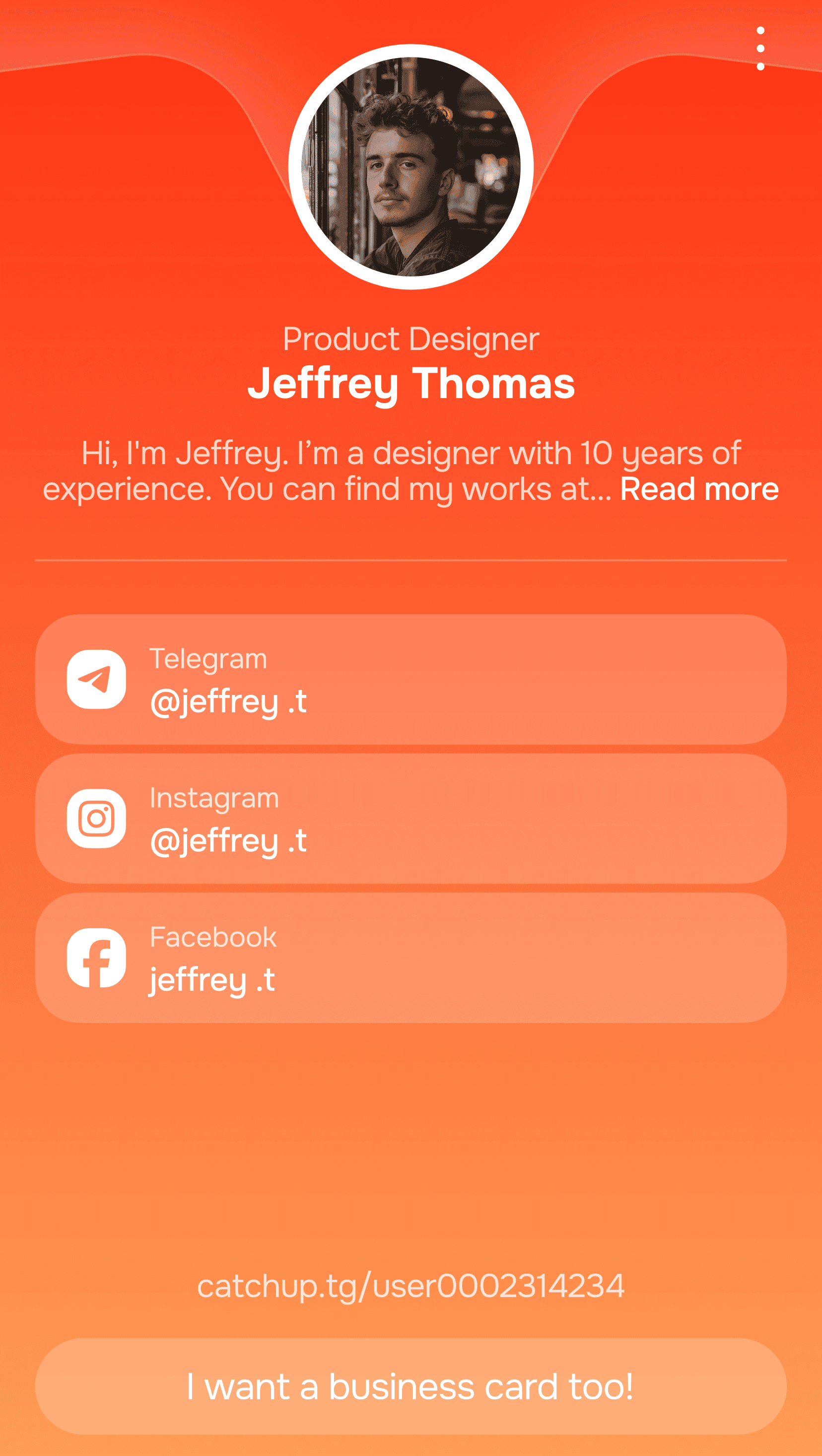Select the white Facebook 'f' logo
822x1456 pixels.
point(97,959)
